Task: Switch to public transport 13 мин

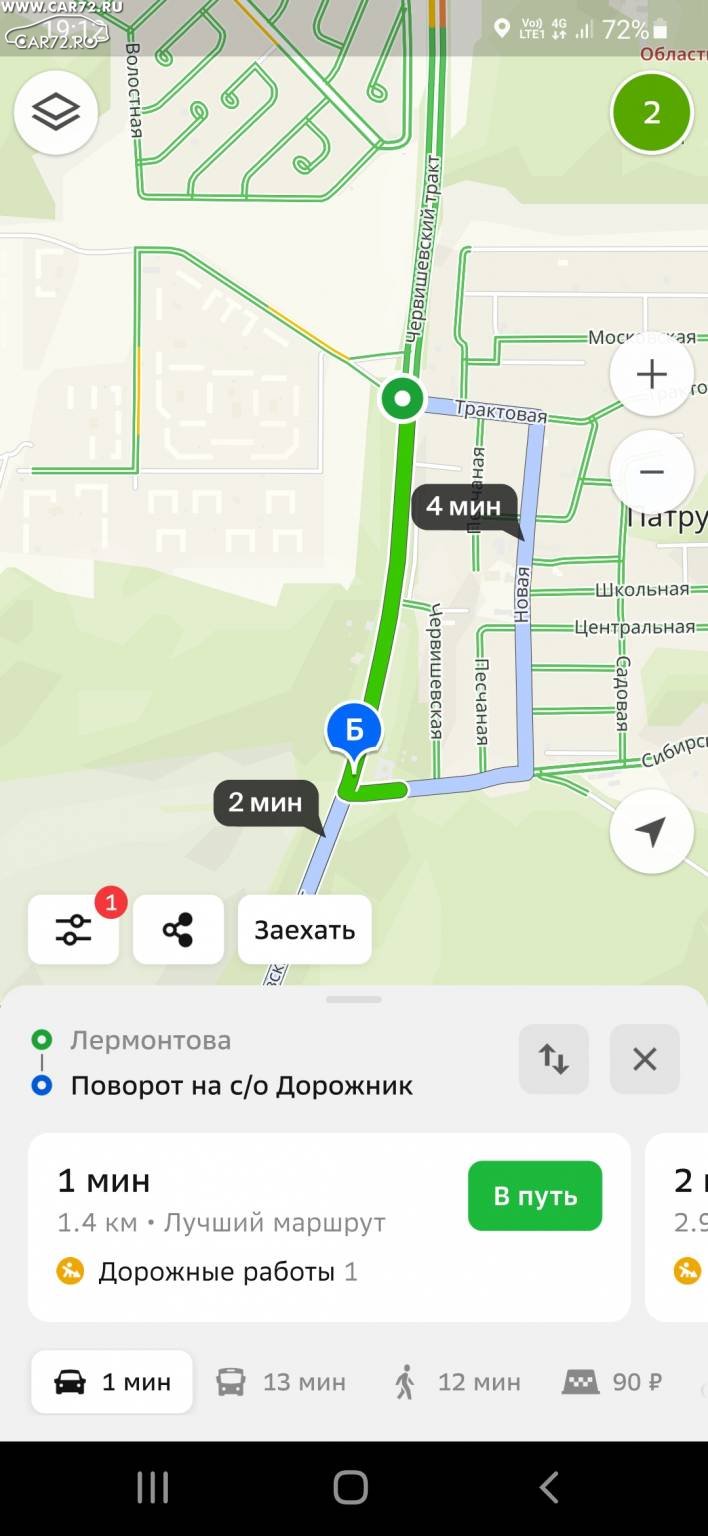Action: tap(282, 1382)
